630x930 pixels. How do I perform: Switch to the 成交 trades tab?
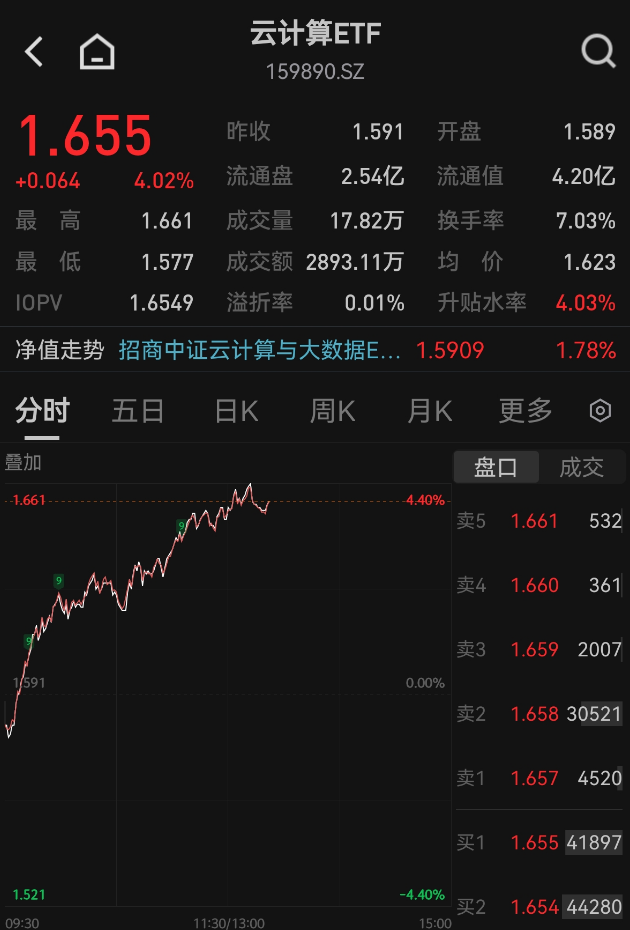[x=581, y=467]
